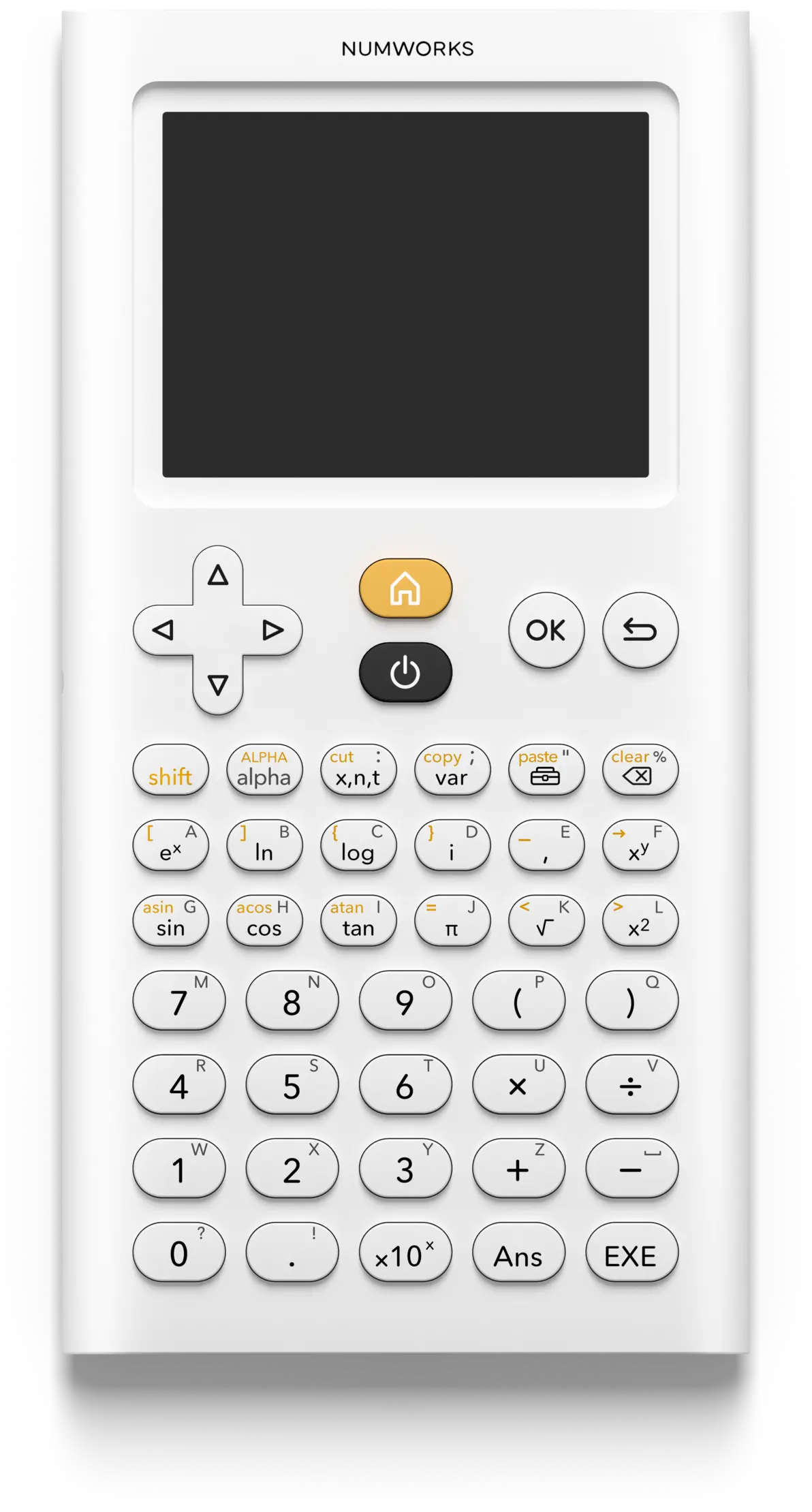Tap the back arrow key

click(640, 630)
